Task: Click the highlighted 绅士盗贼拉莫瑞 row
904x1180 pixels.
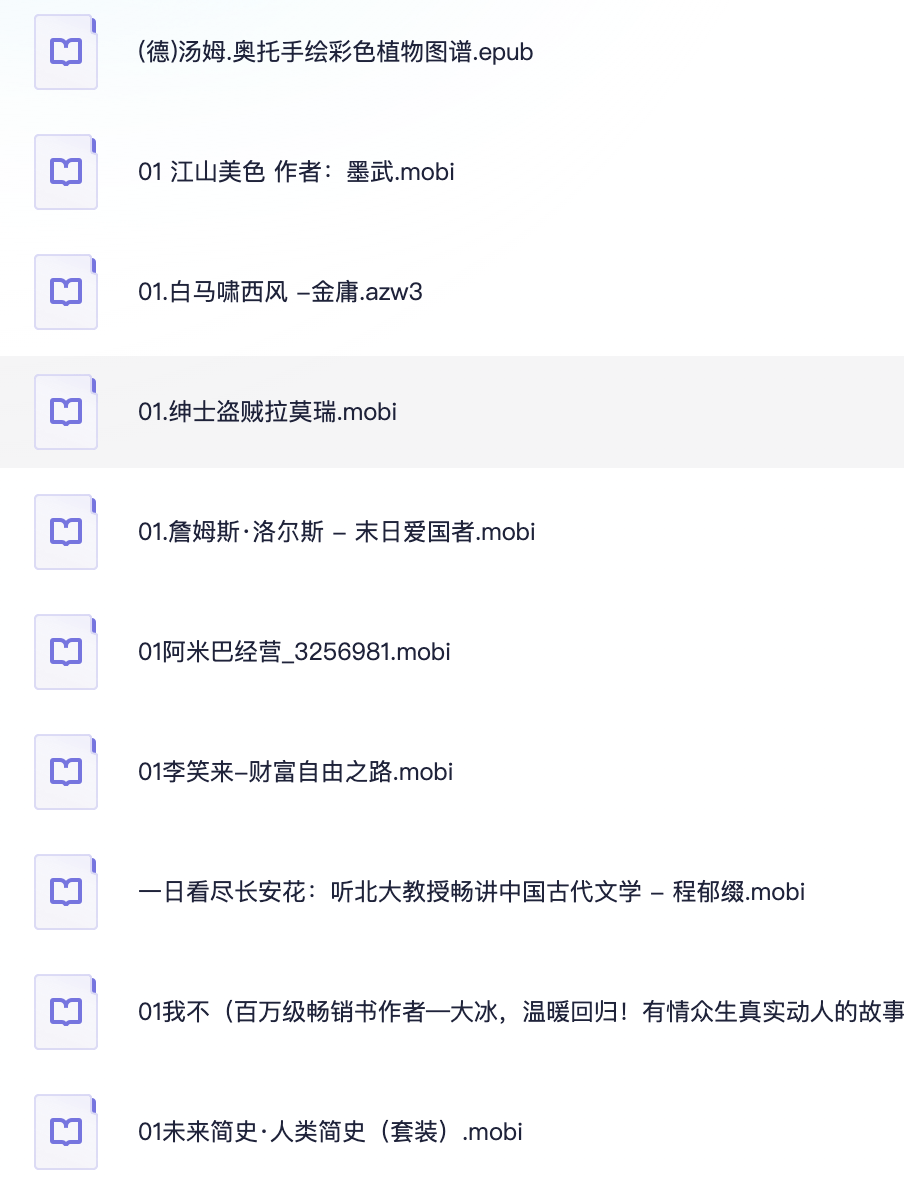Action: pos(450,411)
